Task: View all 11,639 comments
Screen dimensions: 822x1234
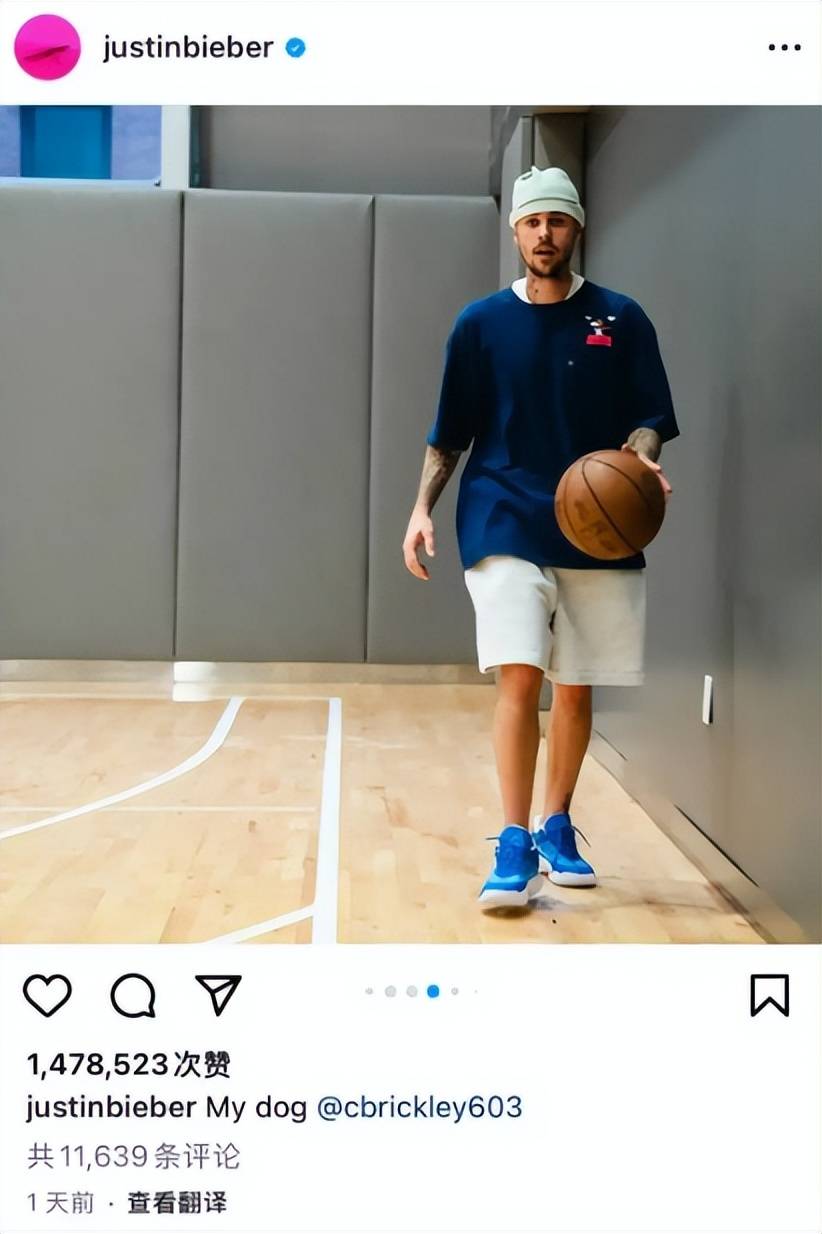Action: pyautogui.click(x=133, y=1157)
